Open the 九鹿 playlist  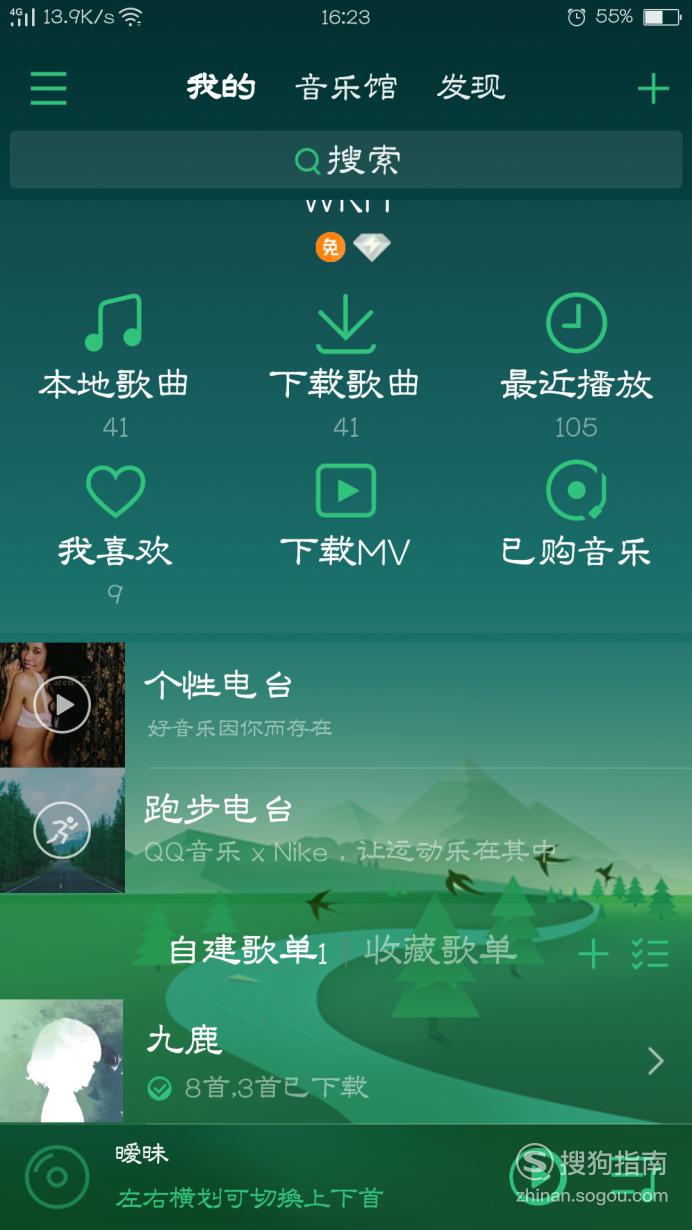point(346,1061)
